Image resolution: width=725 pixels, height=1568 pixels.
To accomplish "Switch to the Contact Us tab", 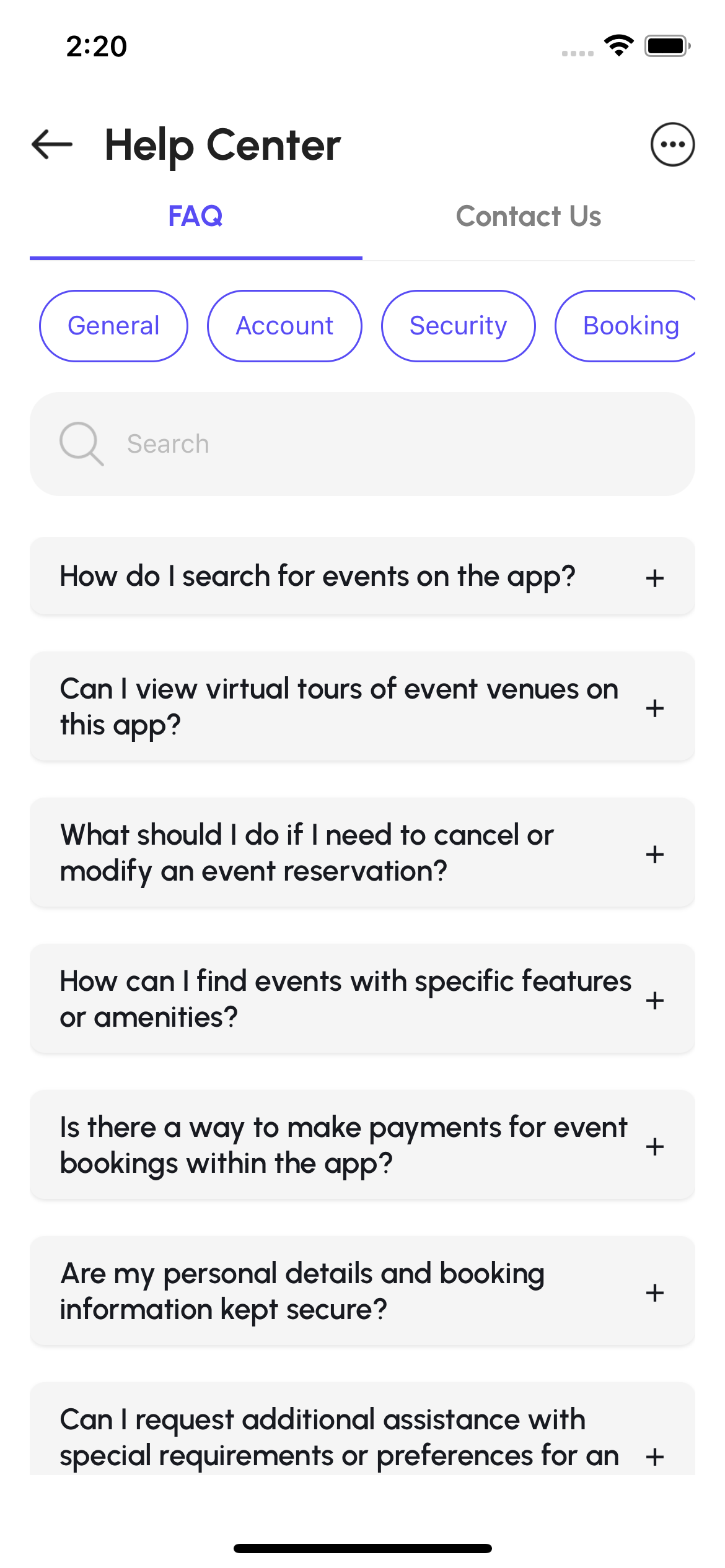I will click(x=528, y=217).
